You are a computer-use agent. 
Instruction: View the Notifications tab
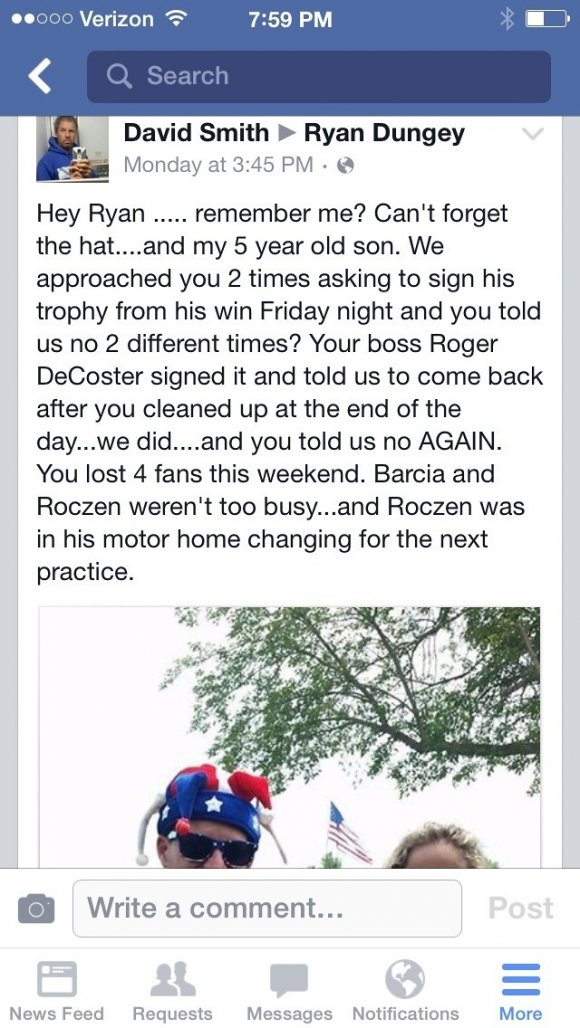(x=406, y=991)
